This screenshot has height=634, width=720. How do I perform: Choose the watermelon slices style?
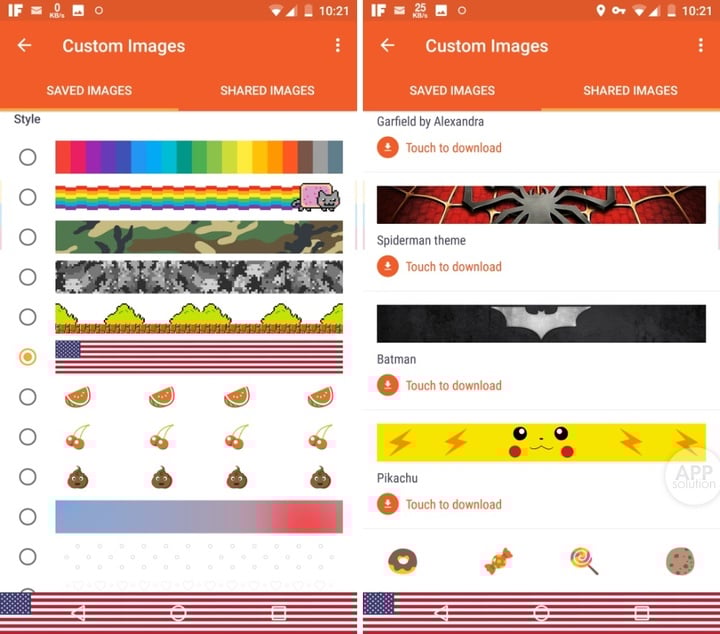coord(28,397)
